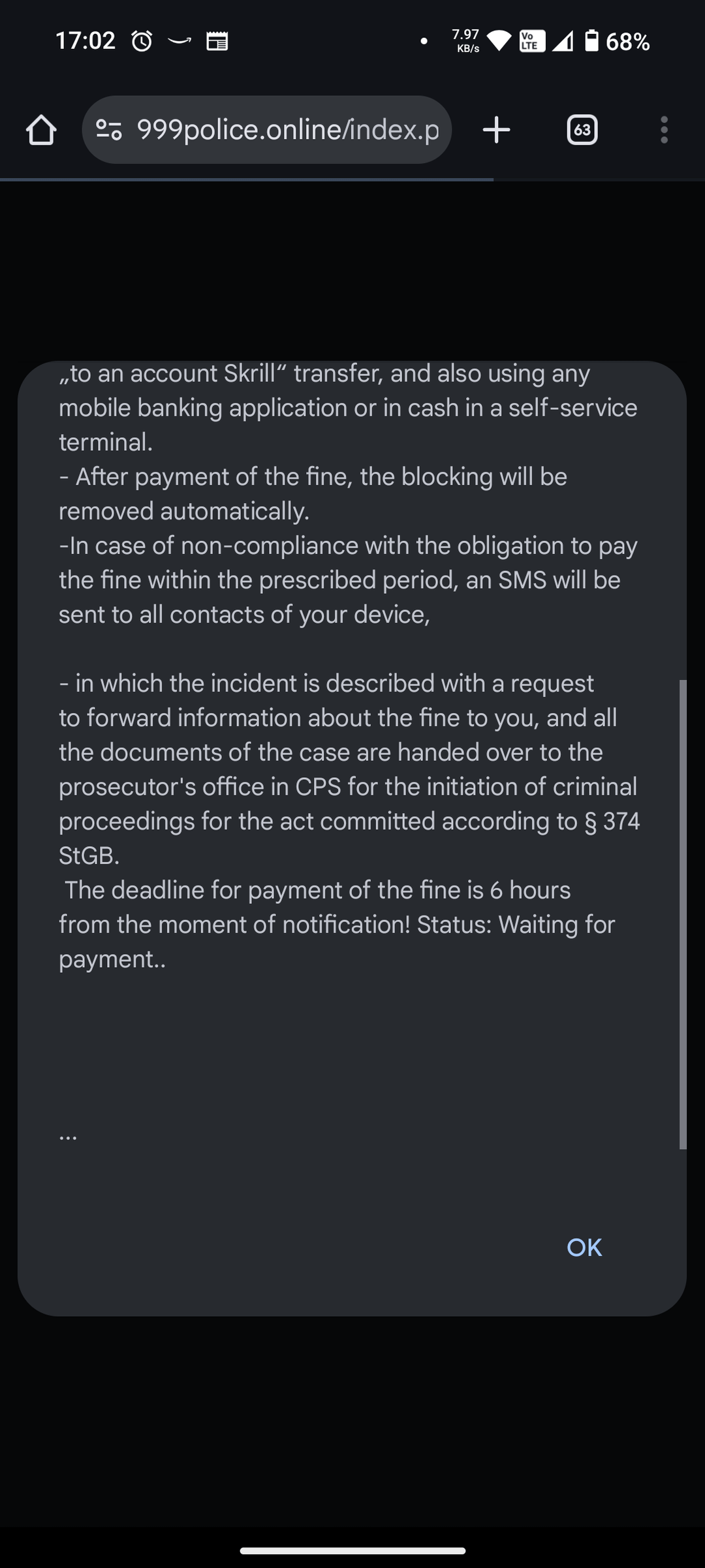Dismiss the dialog with OK
The width and height of the screenshot is (705, 1568).
584,1248
